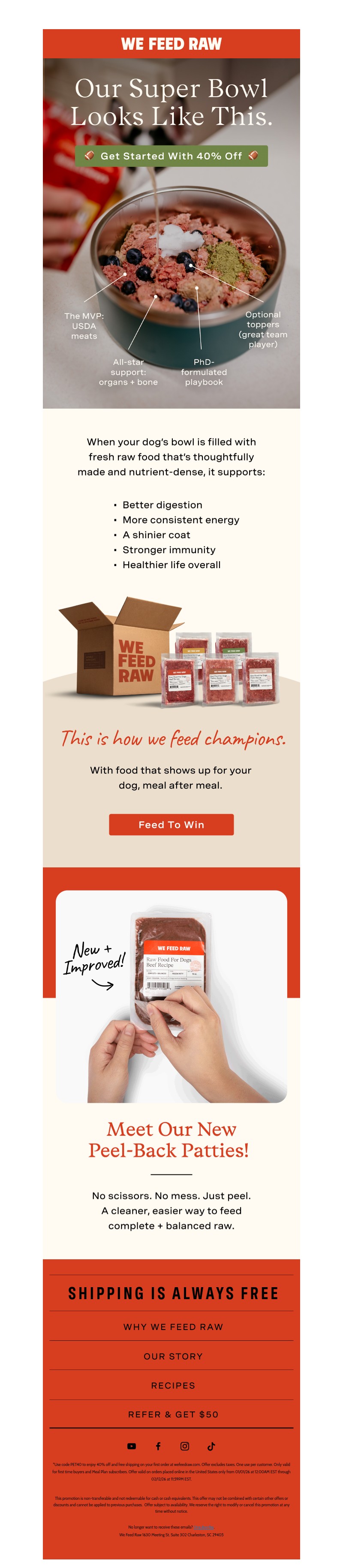The height and width of the screenshot is (1568, 343).
Task: Open the Instagram social icon
Action: pyautogui.click(x=184, y=1446)
